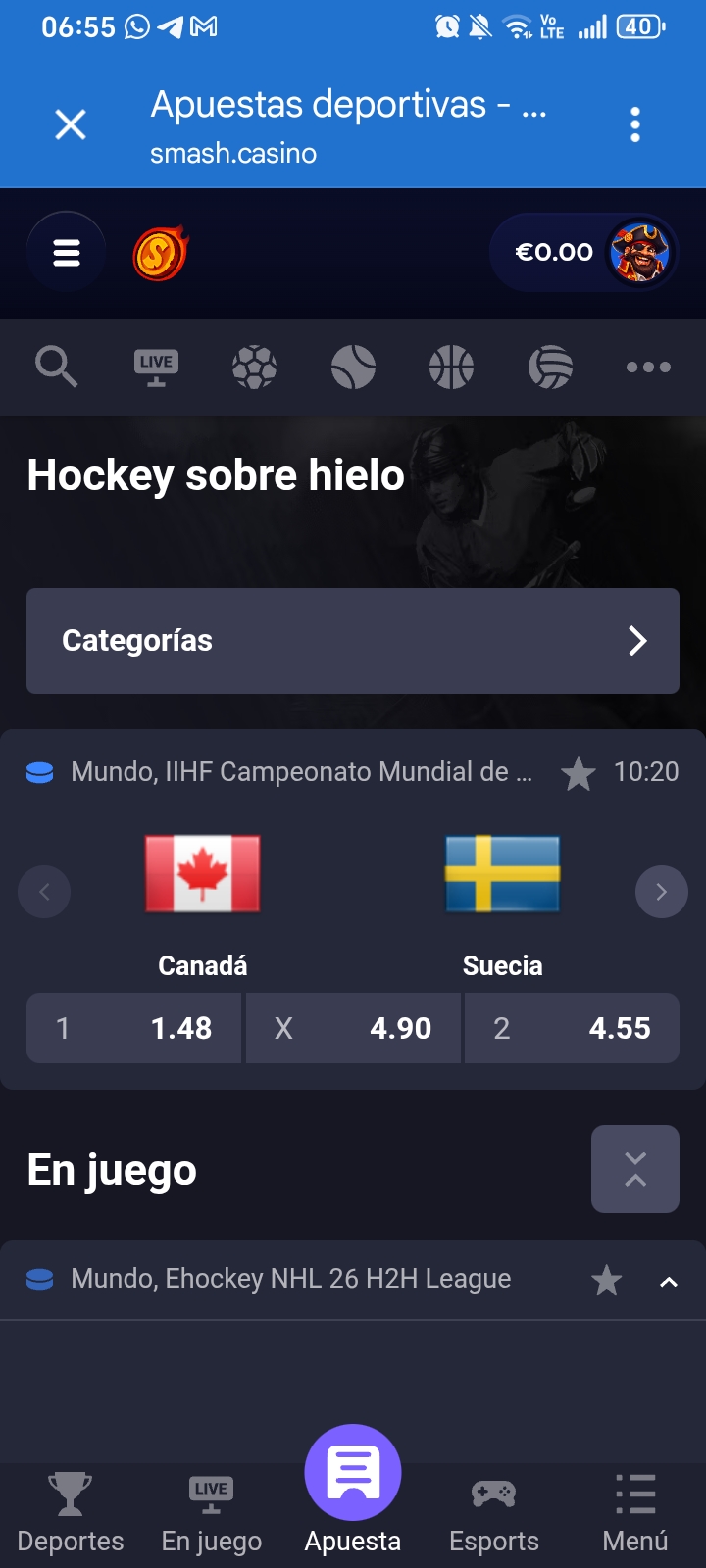Collapse the En juego section
This screenshot has height=1568, width=706.
coord(635,1169)
